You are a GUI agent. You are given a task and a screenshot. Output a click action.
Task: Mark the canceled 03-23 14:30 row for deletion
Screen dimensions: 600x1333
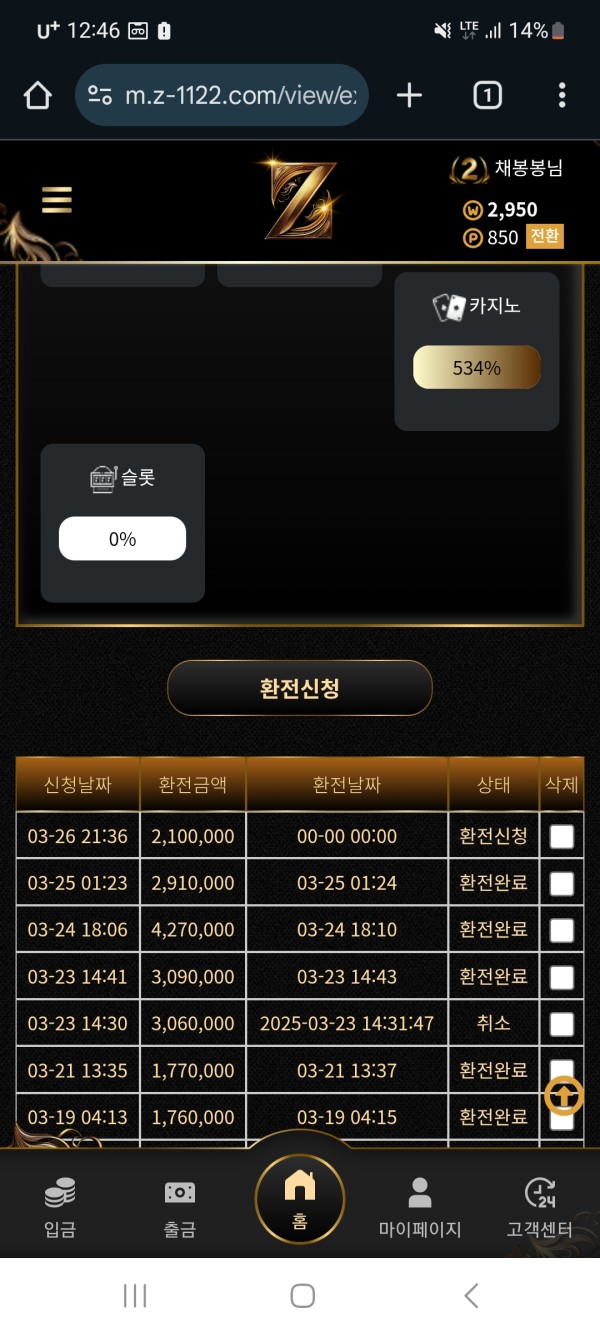click(x=562, y=1024)
